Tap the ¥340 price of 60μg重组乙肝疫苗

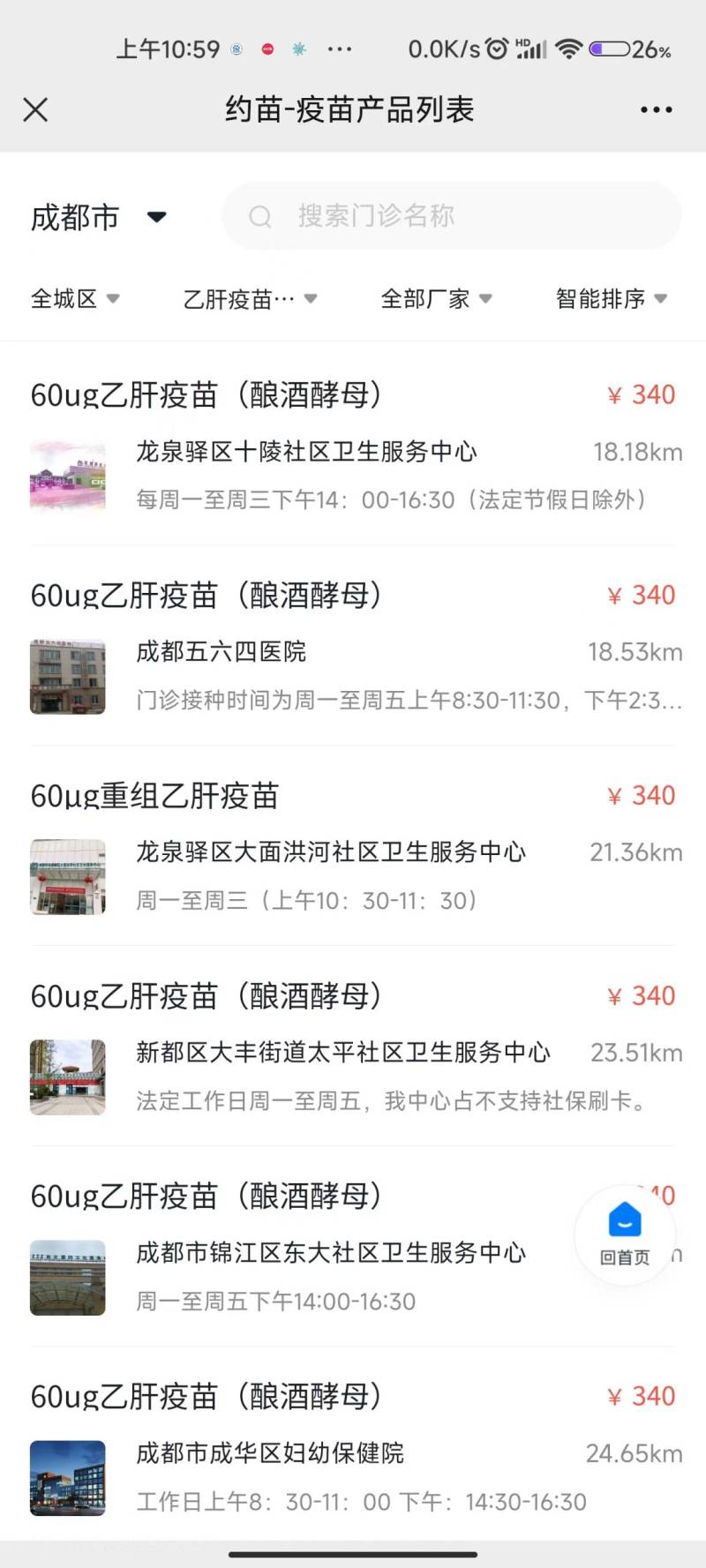640,795
